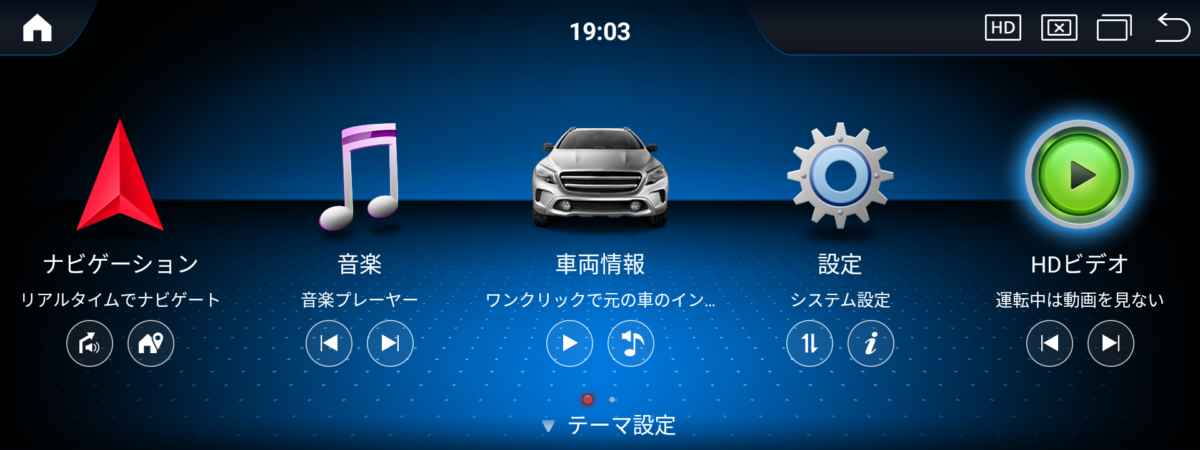Skip to next track under 音楽
Image resolution: width=1200 pixels, height=450 pixels.
tap(390, 344)
